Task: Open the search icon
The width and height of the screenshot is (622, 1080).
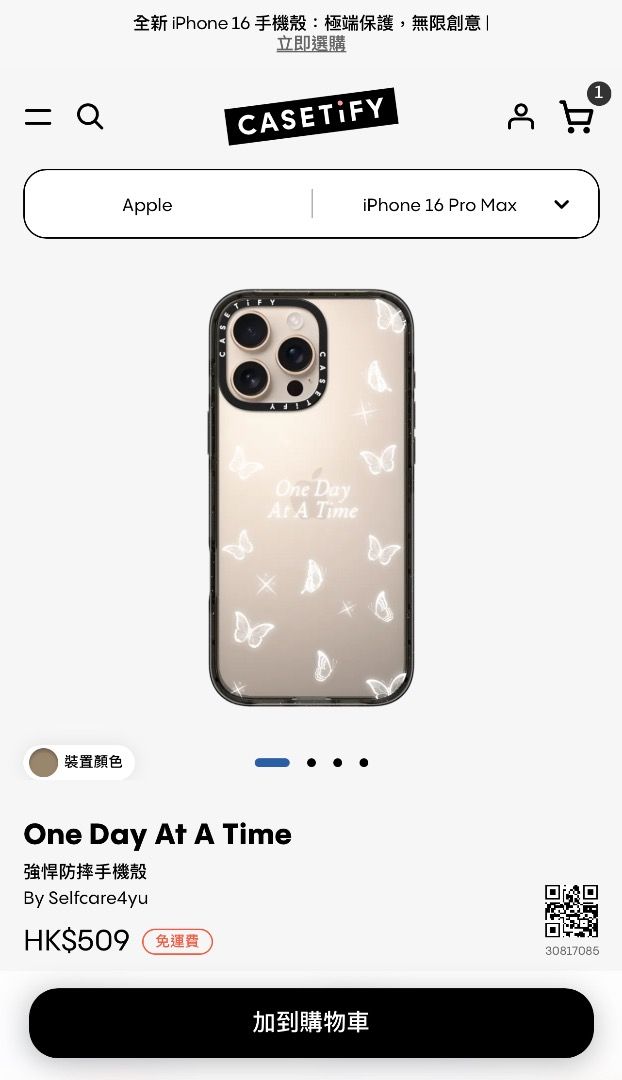Action: (x=90, y=117)
